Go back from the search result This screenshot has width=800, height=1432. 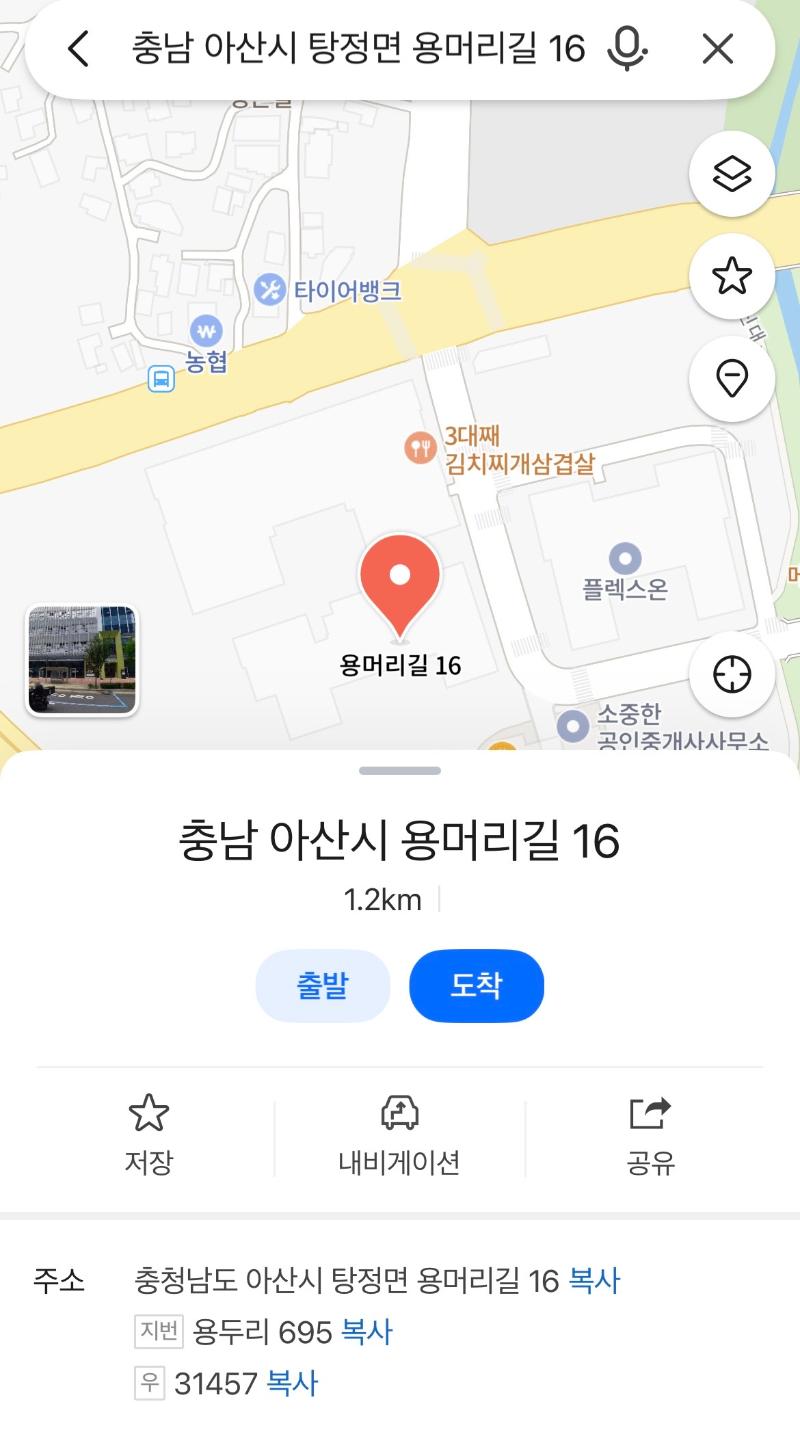click(78, 49)
